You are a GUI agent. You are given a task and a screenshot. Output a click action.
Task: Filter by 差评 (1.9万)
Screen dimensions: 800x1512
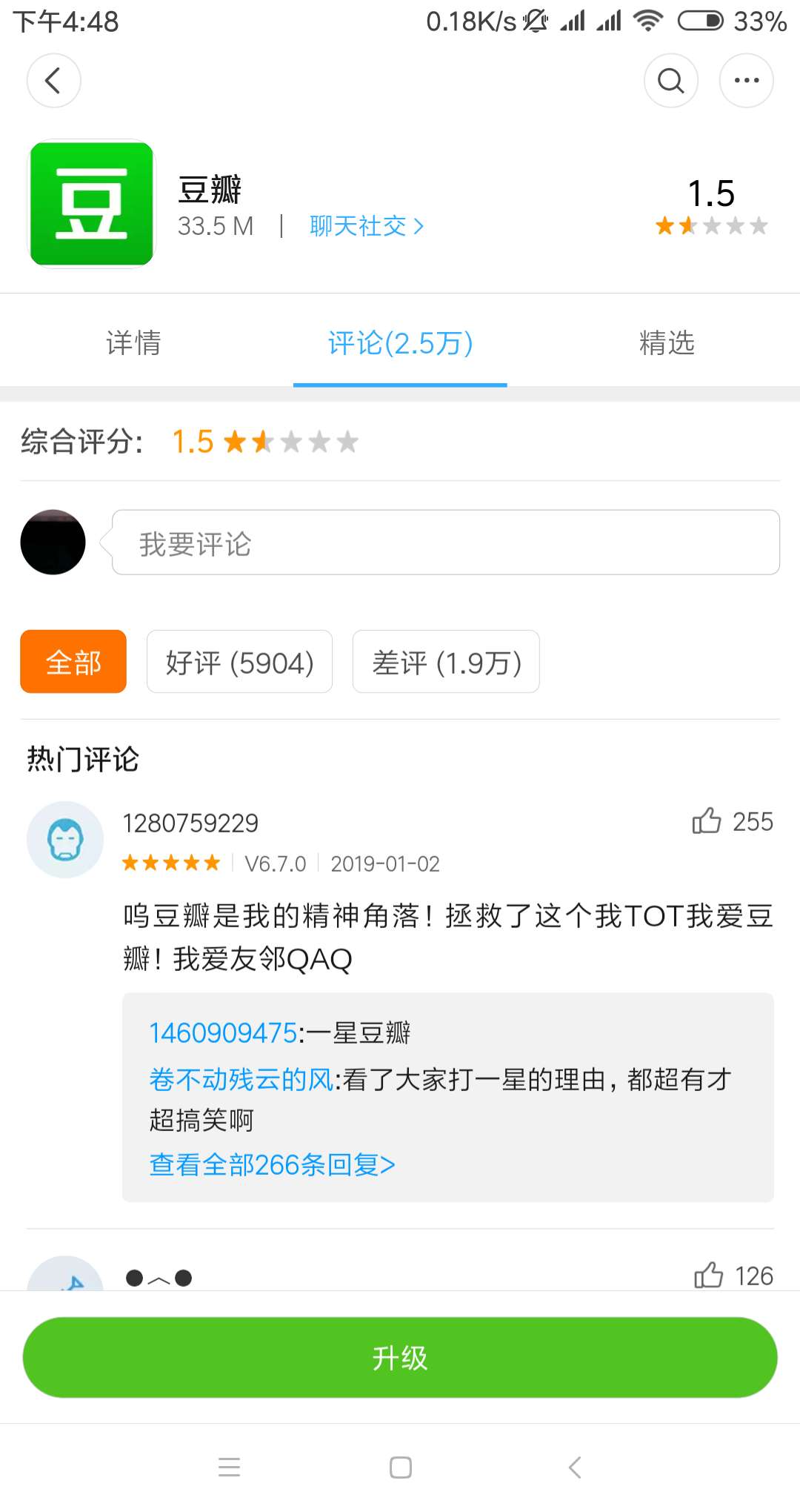(x=446, y=662)
